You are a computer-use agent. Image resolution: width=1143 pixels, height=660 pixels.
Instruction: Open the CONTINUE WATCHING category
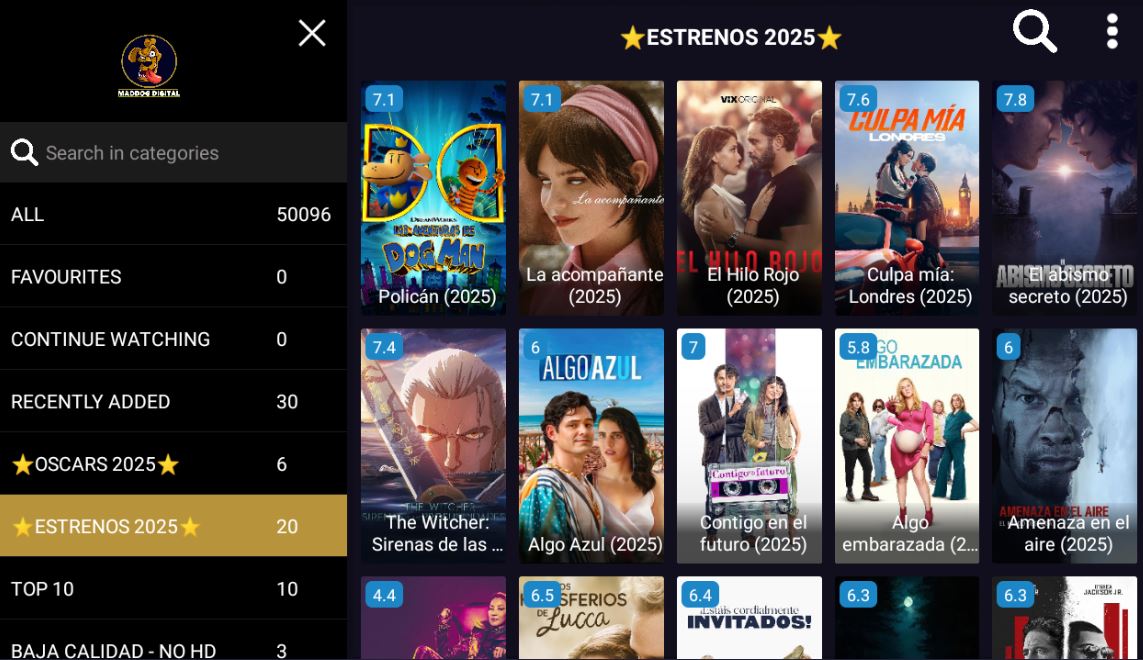[x=172, y=339]
